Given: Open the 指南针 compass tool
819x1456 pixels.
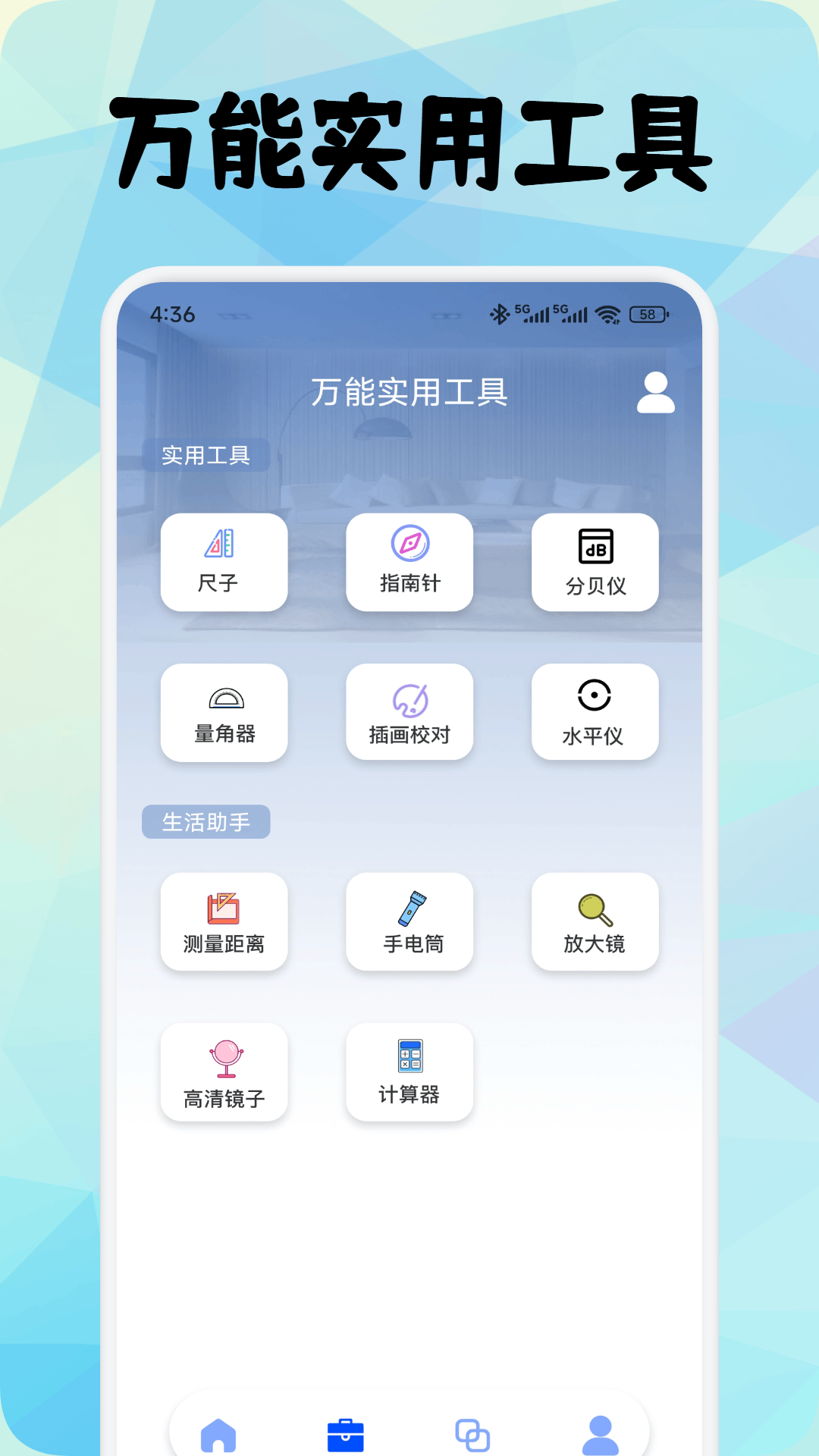Looking at the screenshot, I should point(409,562).
